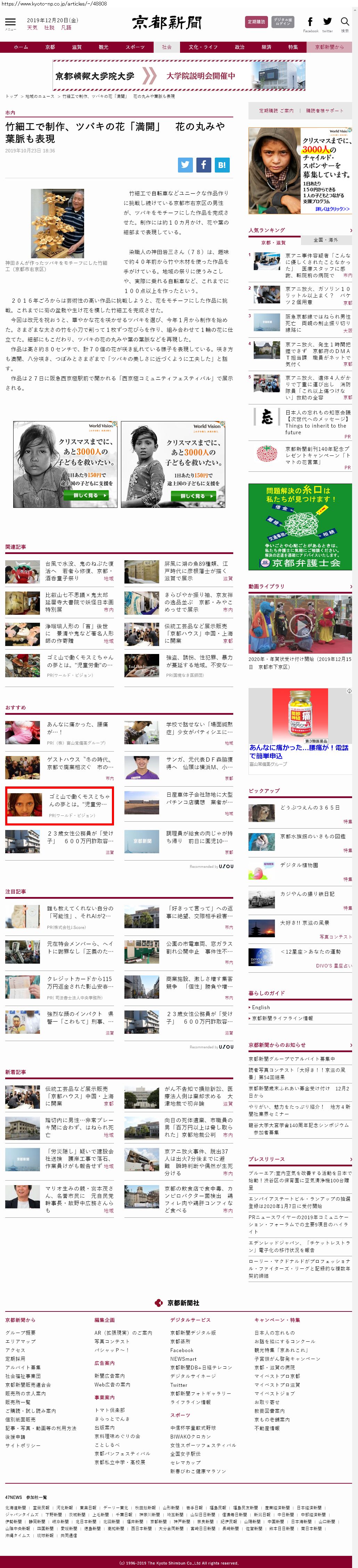358x1568 pixels.
Task: Open the 購読者サポート link
Action: click(x=324, y=111)
